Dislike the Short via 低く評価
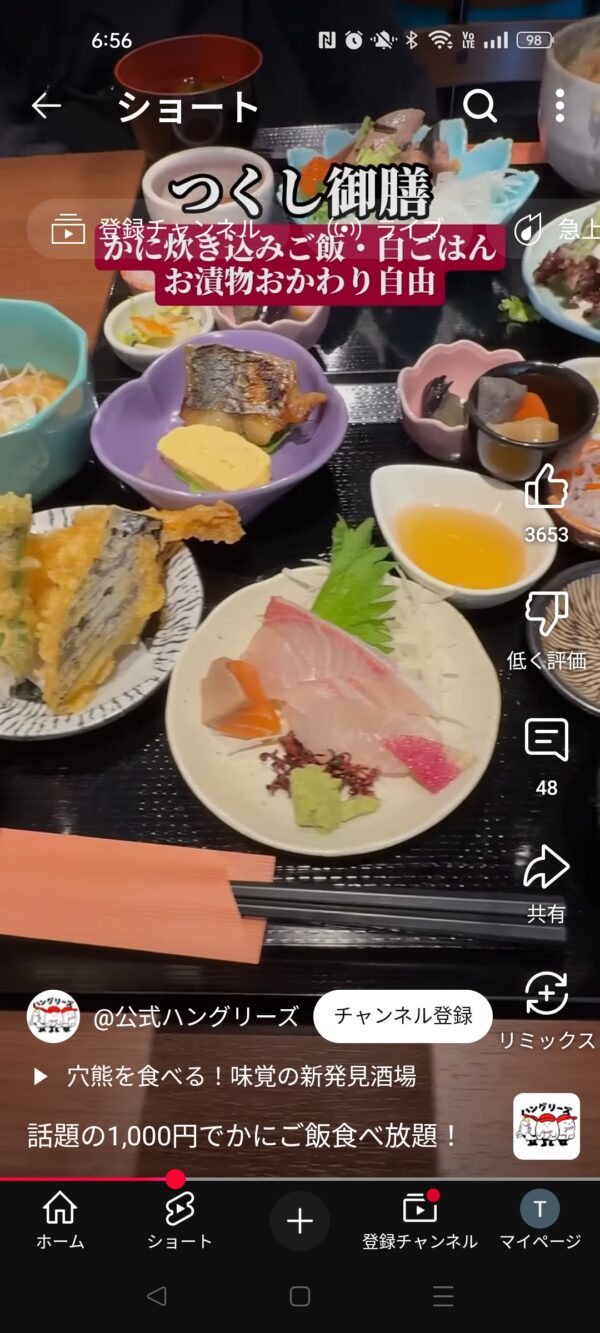600x1333 pixels. tap(546, 630)
